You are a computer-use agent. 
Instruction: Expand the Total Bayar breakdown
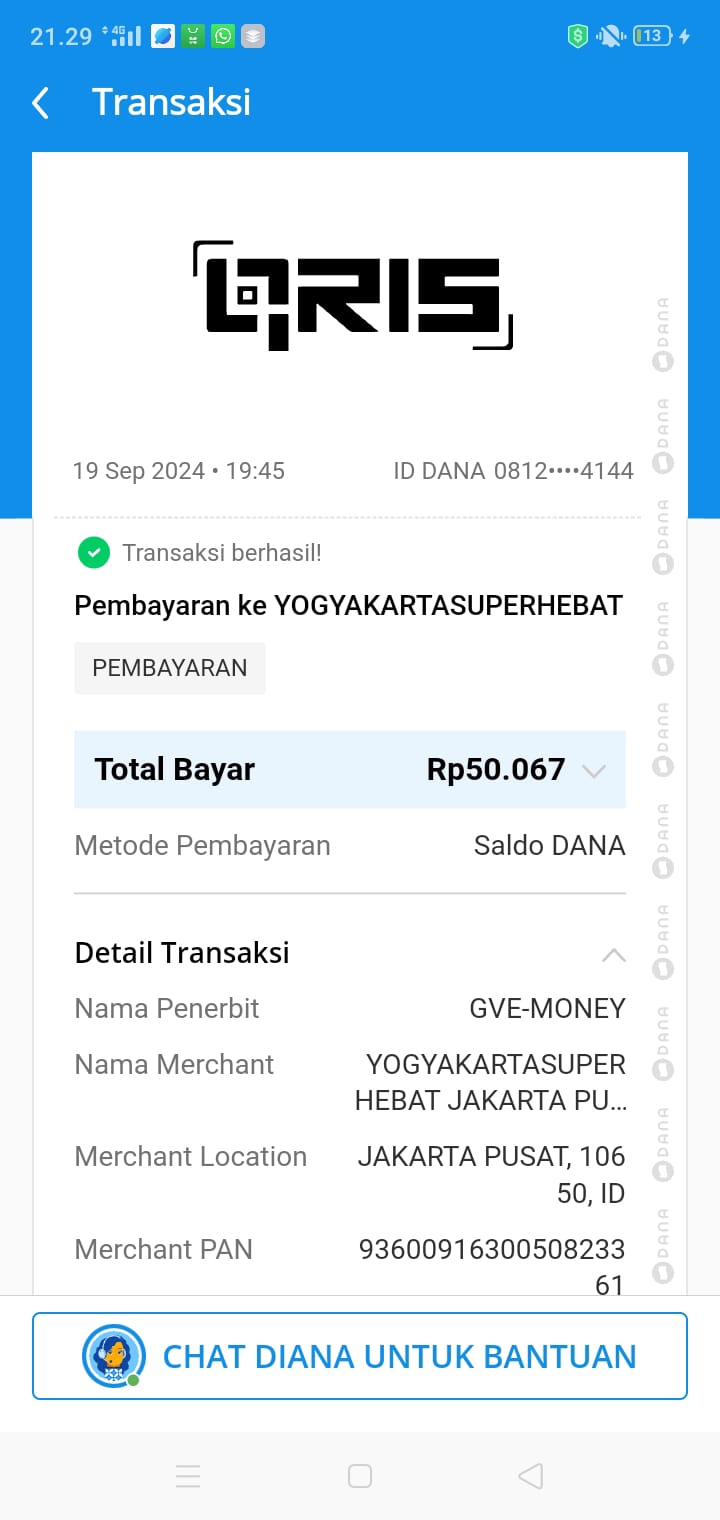(594, 770)
